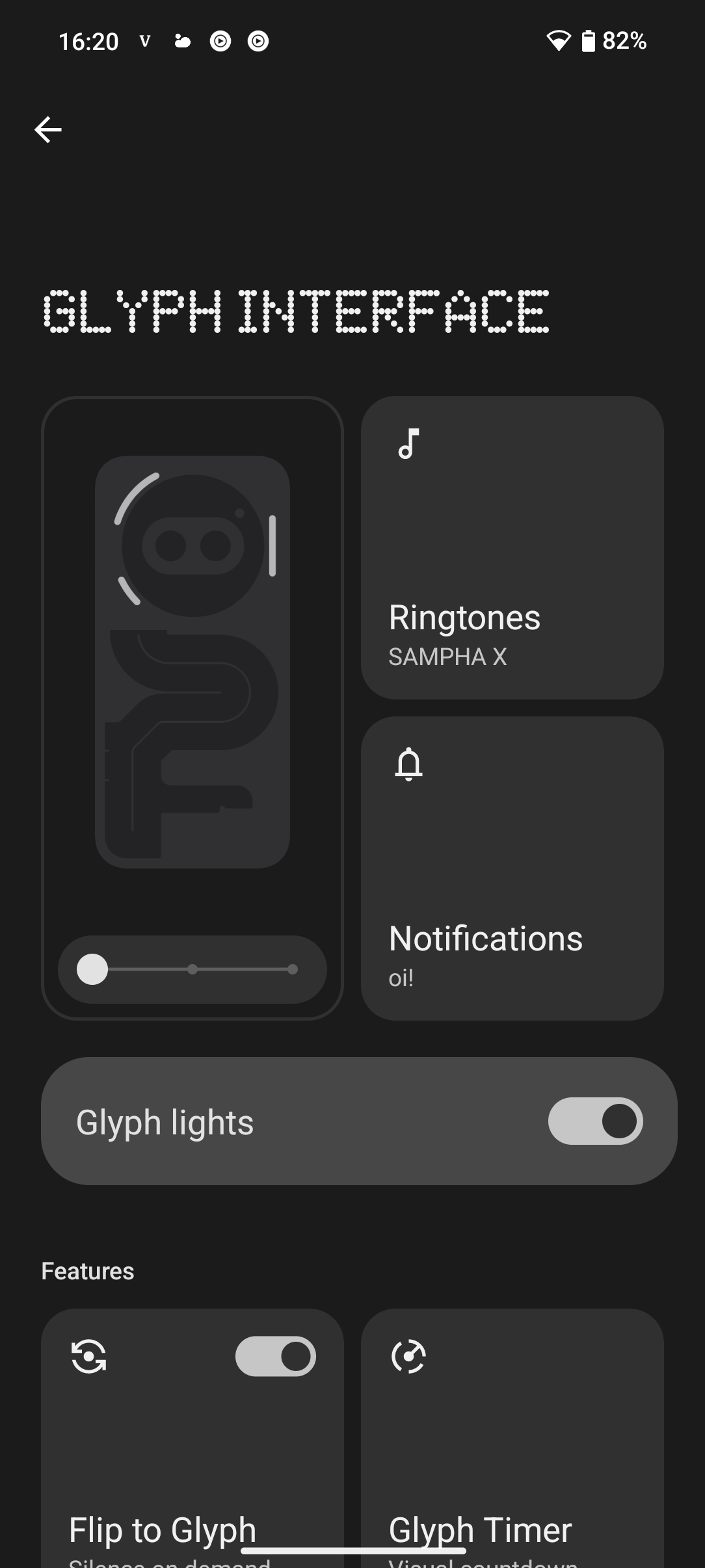Viewport: 705px width, 1568px height.
Task: Turn off Glyph lights switch
Action: point(595,1121)
